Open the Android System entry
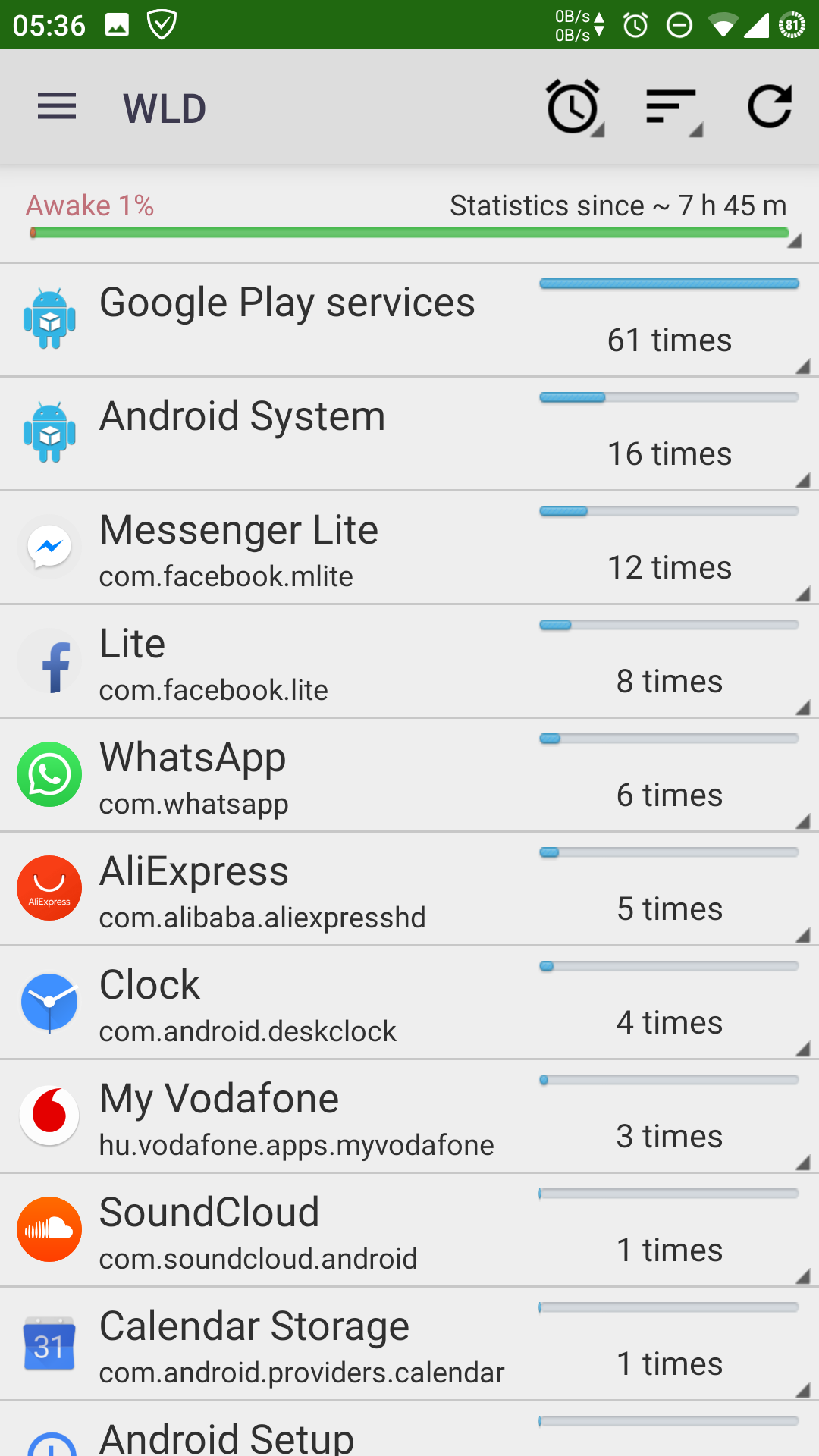 coord(409,434)
